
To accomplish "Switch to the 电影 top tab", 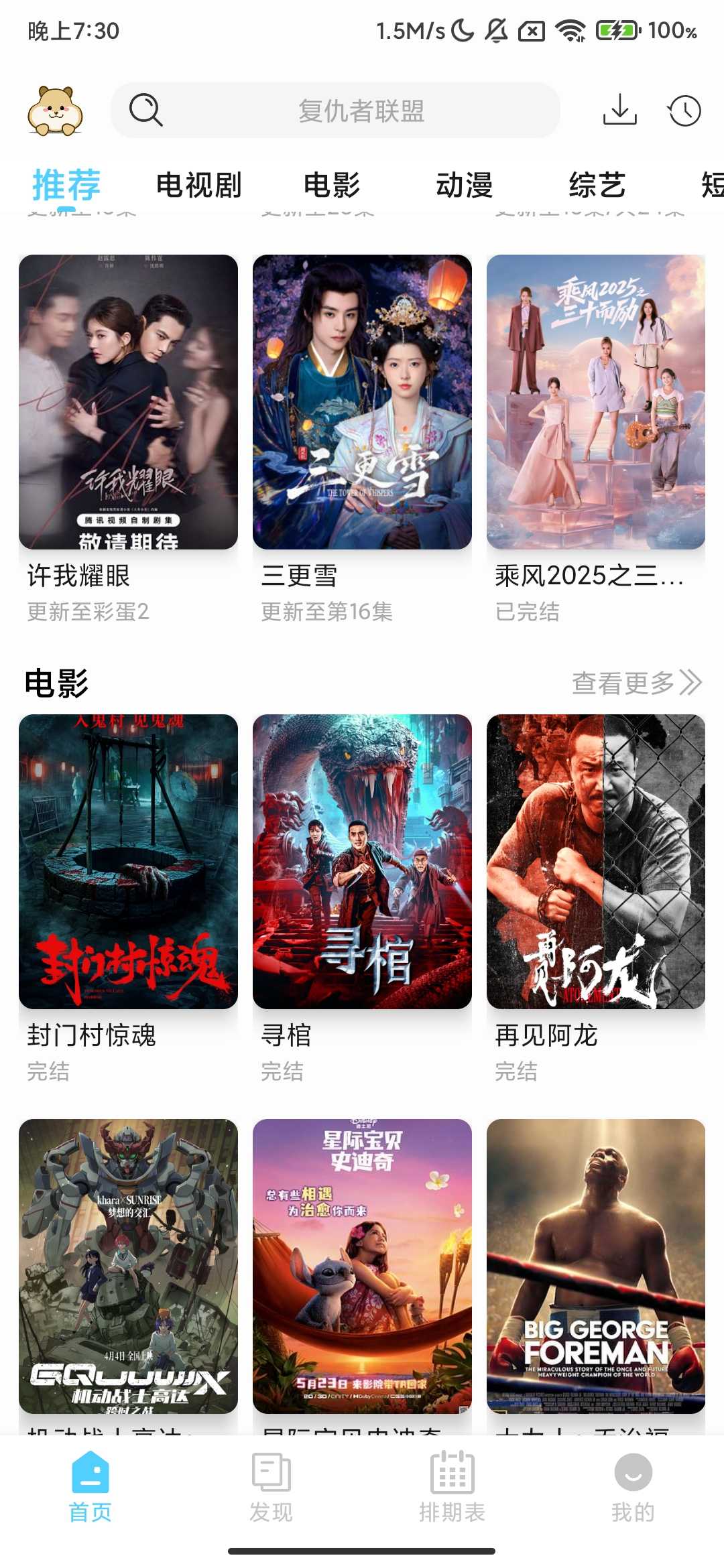I will coord(332,185).
